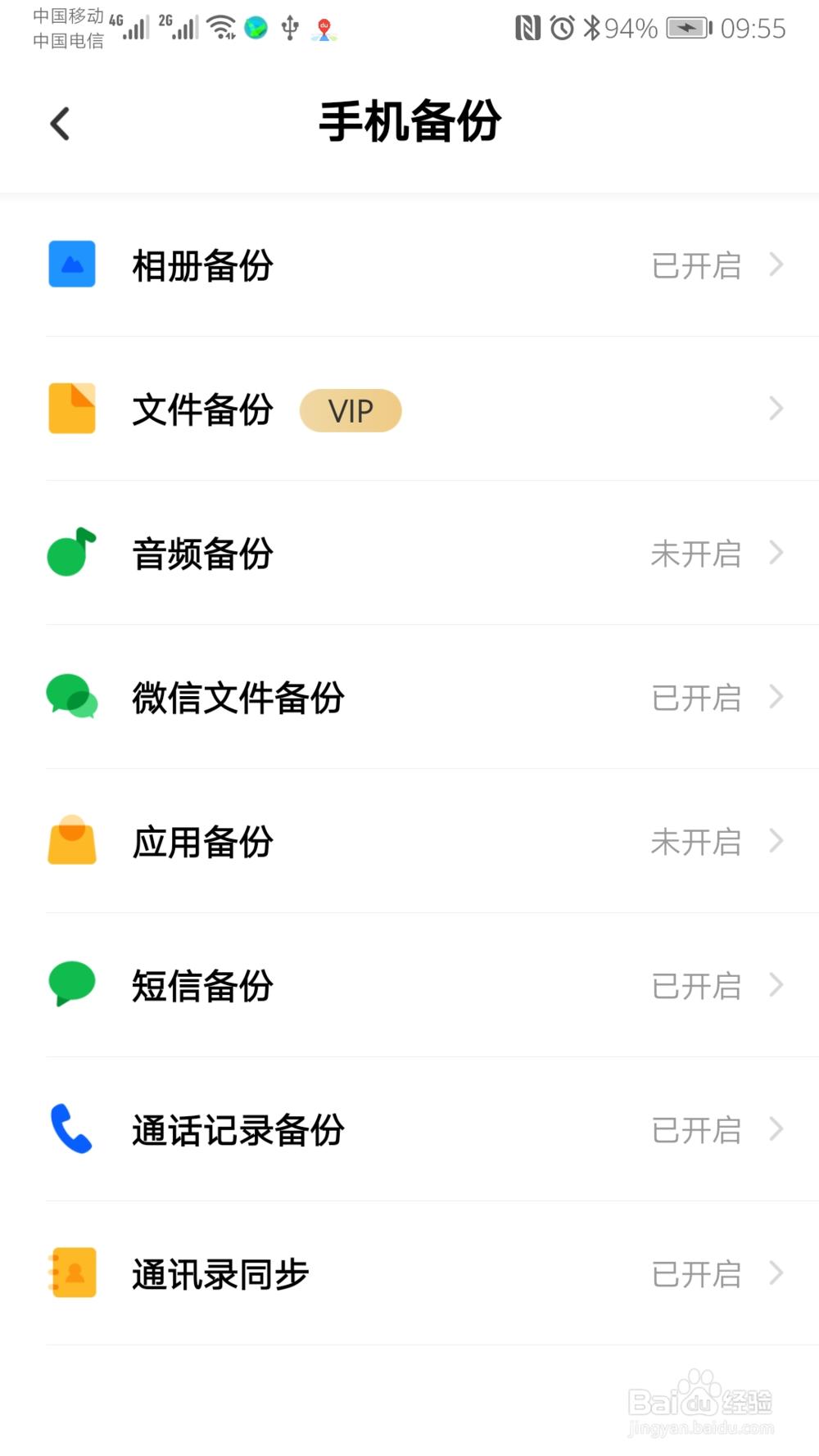Viewport: 819px width, 1456px height.
Task: Select 微信文件备份 row
Action: pos(409,697)
